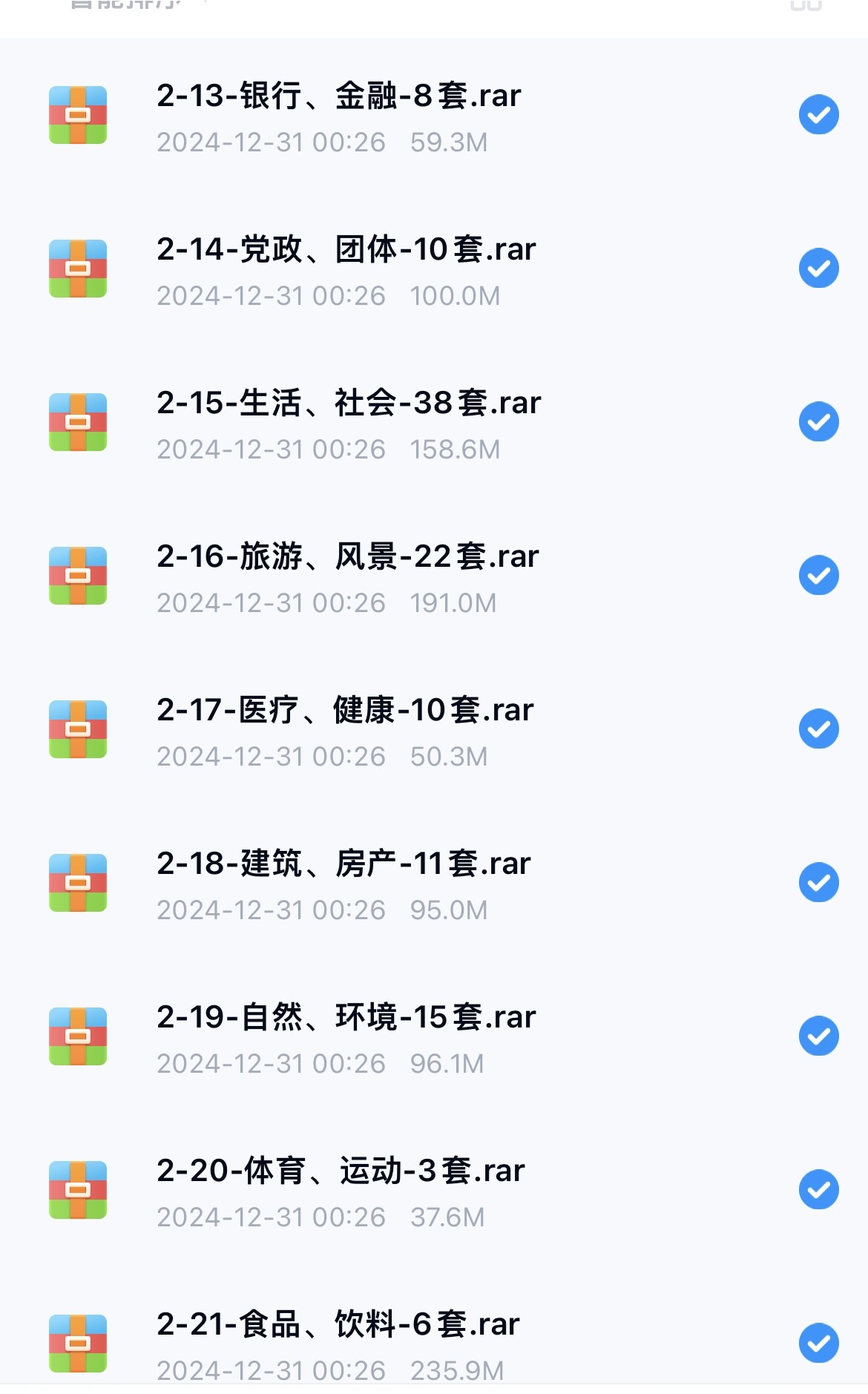
Task: Uncheck 2-19-自然、环境-15套.rar
Action: pos(818,1036)
